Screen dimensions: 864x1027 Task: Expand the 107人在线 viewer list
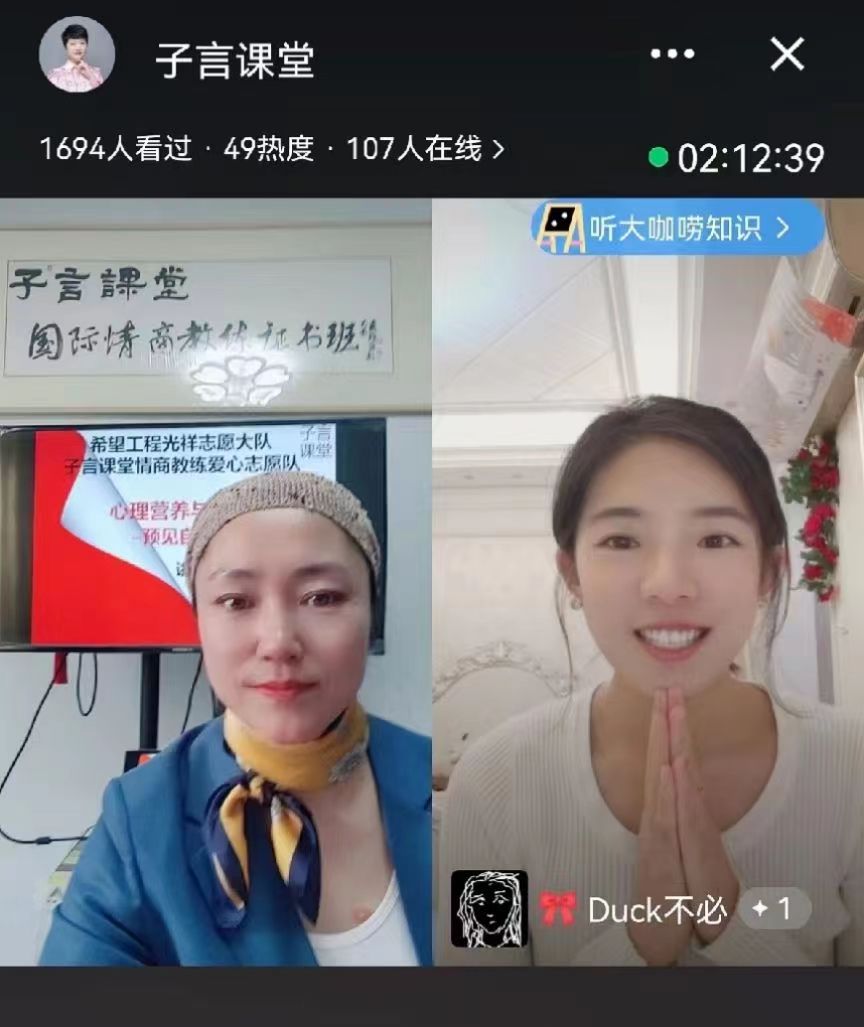[425, 149]
